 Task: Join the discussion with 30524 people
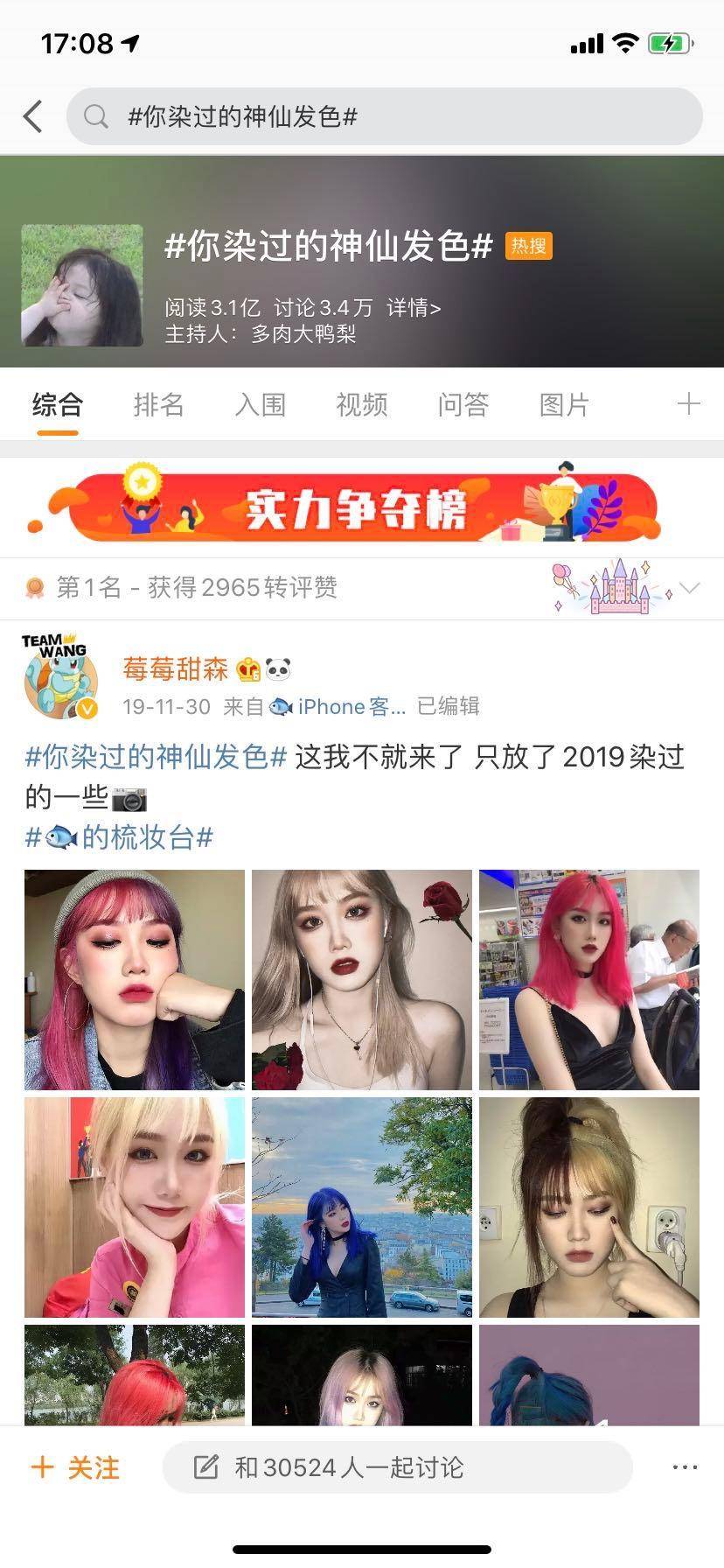click(x=397, y=1467)
